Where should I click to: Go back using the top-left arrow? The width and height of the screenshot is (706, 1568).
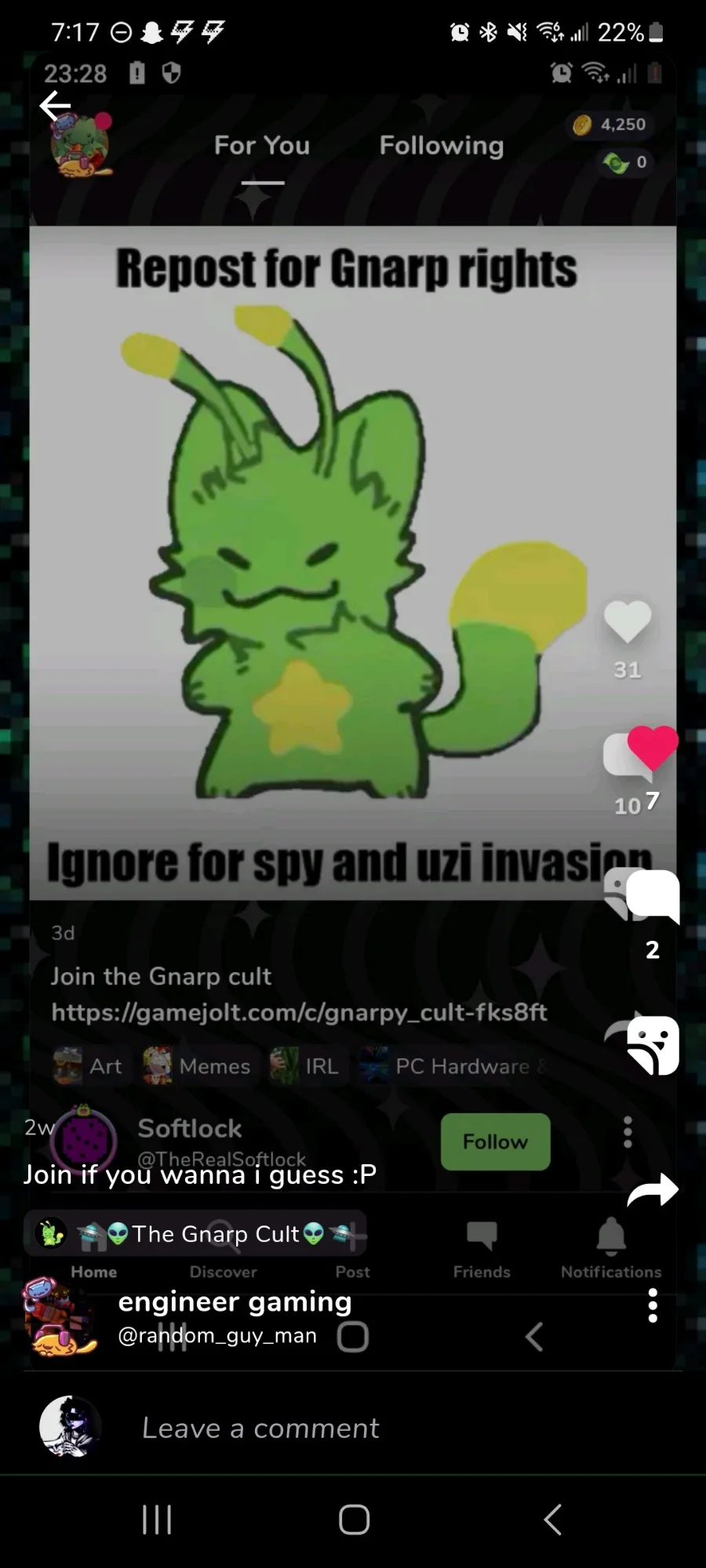(x=55, y=106)
